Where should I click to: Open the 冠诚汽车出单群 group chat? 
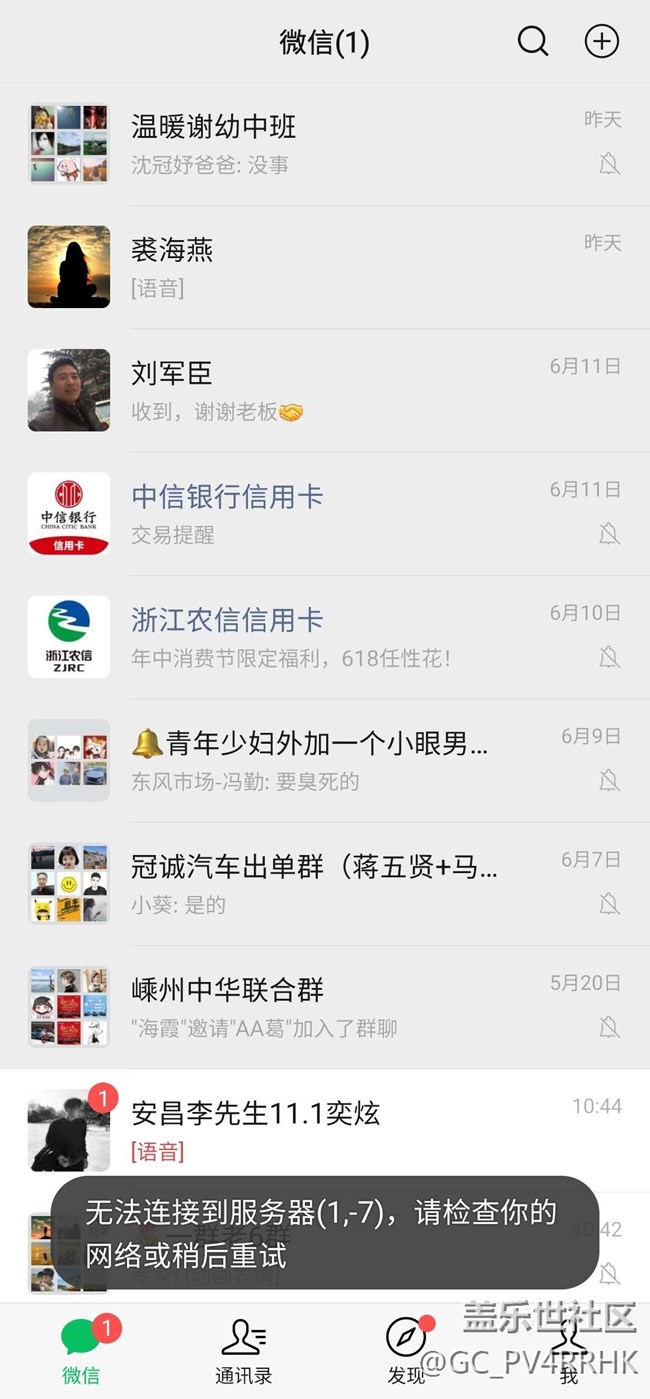pyautogui.click(x=325, y=884)
